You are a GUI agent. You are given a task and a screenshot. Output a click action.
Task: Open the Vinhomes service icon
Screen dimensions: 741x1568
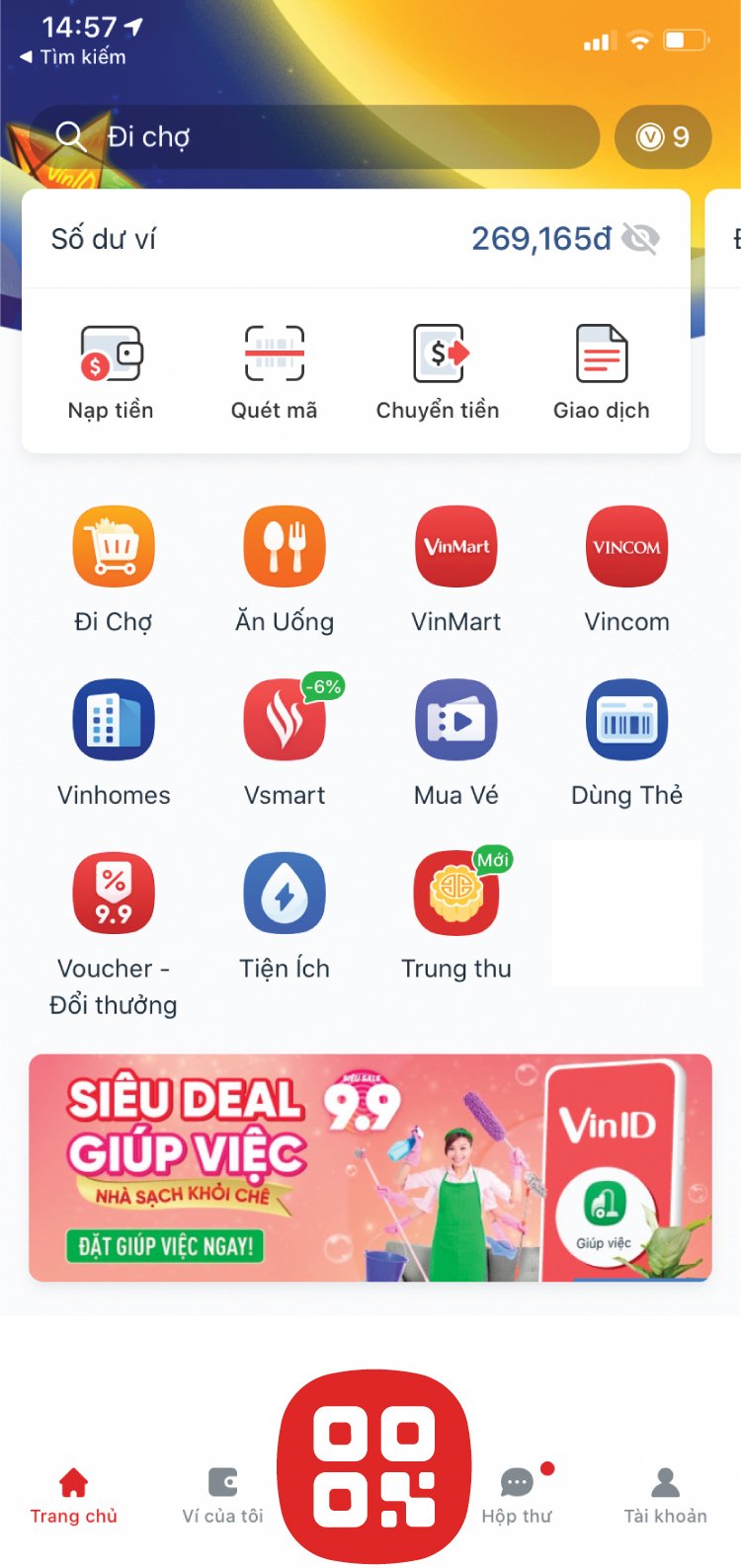click(x=113, y=720)
